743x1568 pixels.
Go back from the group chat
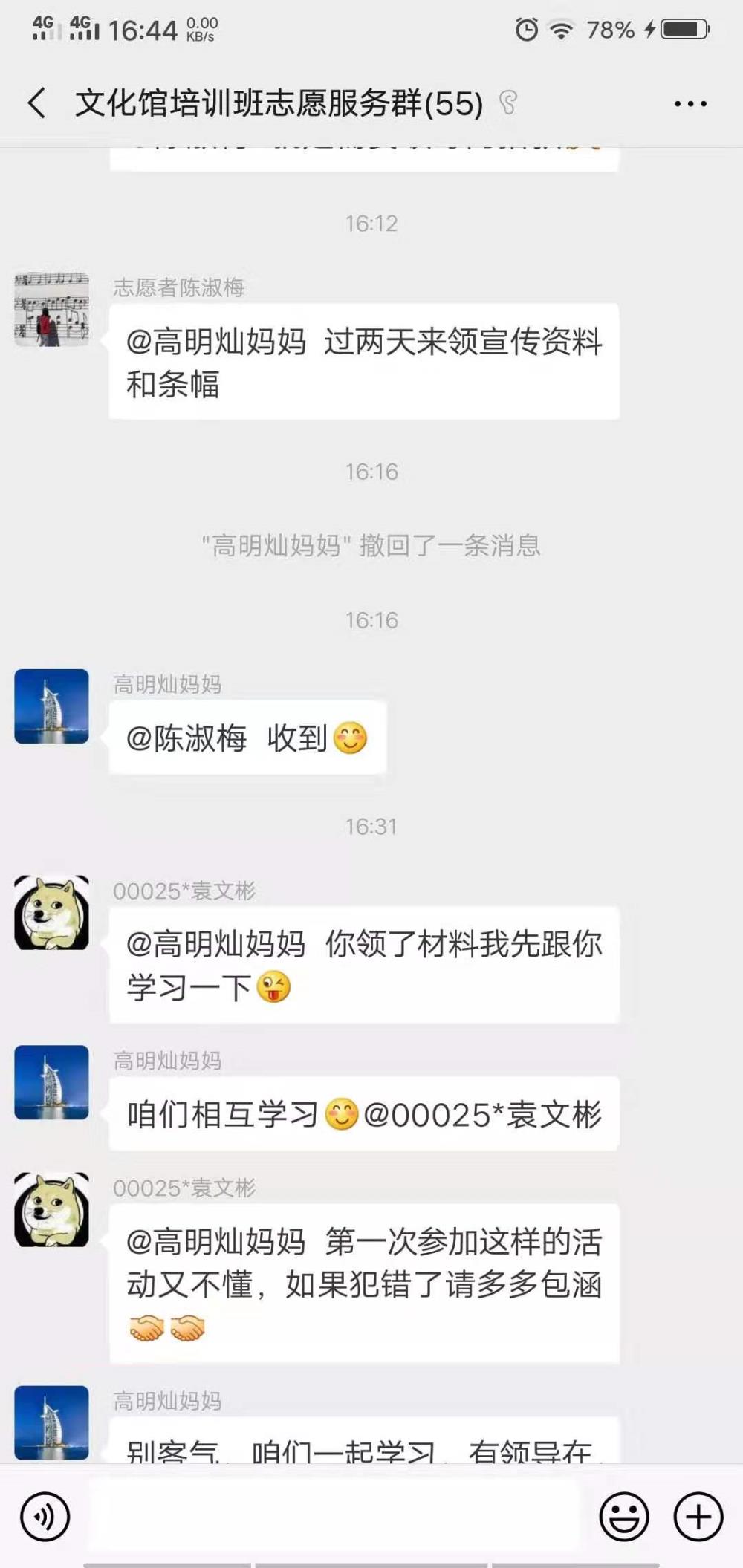coord(36,103)
